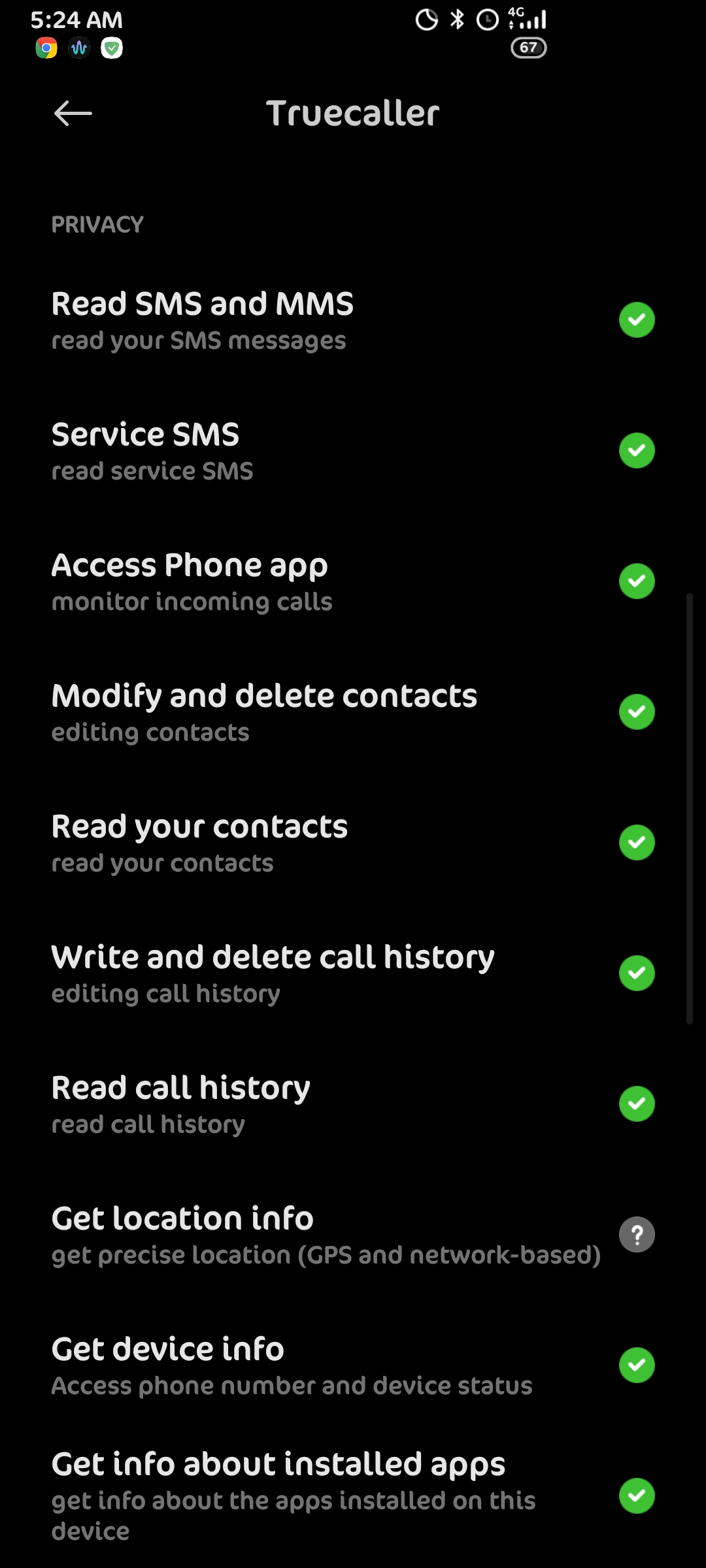Open the Service SMS permission row
This screenshot has width=706, height=1568.
pyautogui.click(x=353, y=451)
